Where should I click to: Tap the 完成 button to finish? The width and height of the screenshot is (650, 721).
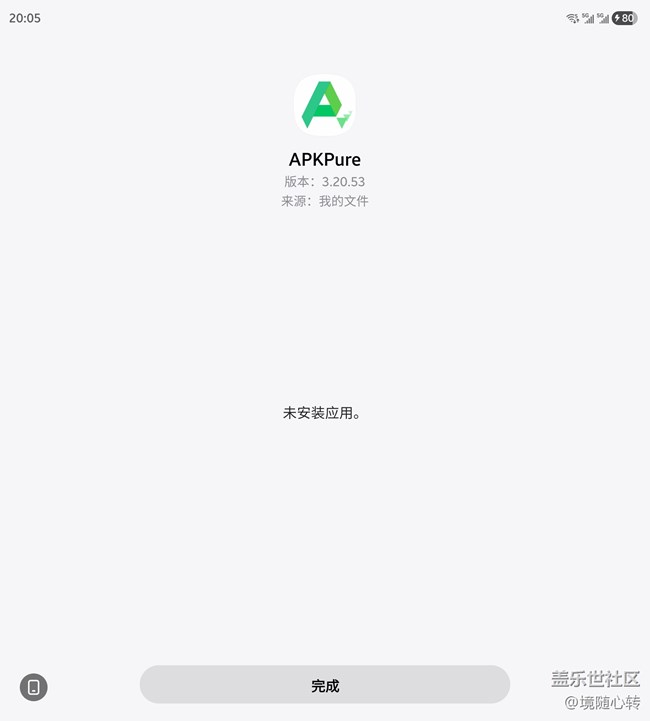coord(325,685)
